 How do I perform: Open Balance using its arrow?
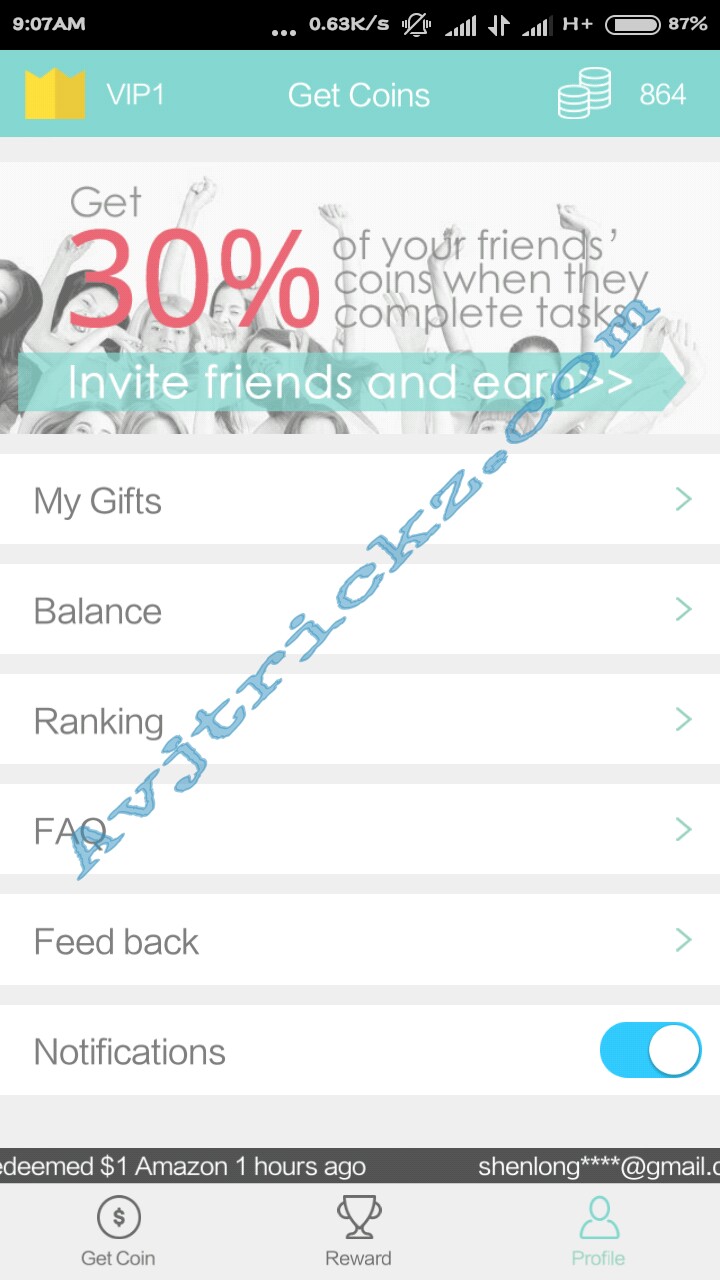coord(684,609)
